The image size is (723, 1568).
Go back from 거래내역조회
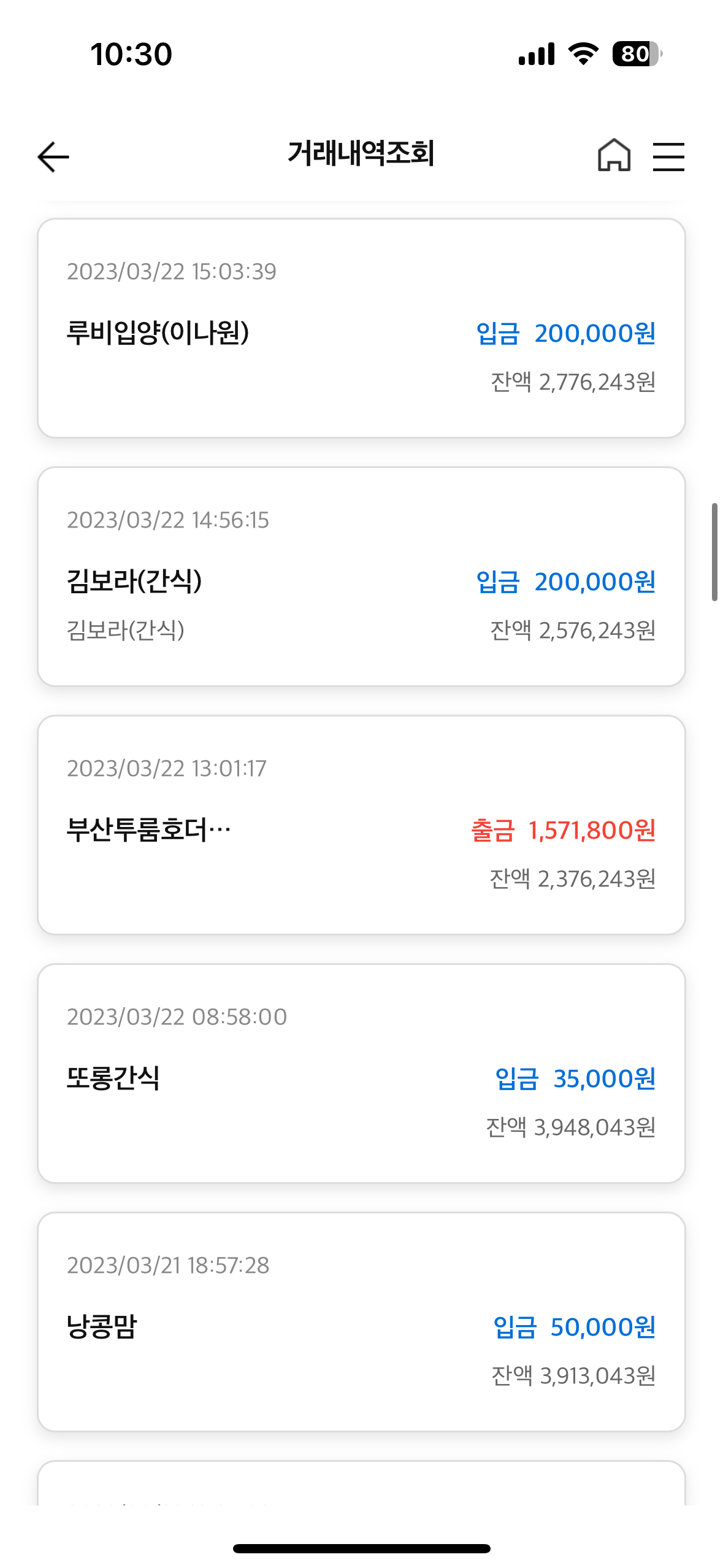tap(53, 156)
